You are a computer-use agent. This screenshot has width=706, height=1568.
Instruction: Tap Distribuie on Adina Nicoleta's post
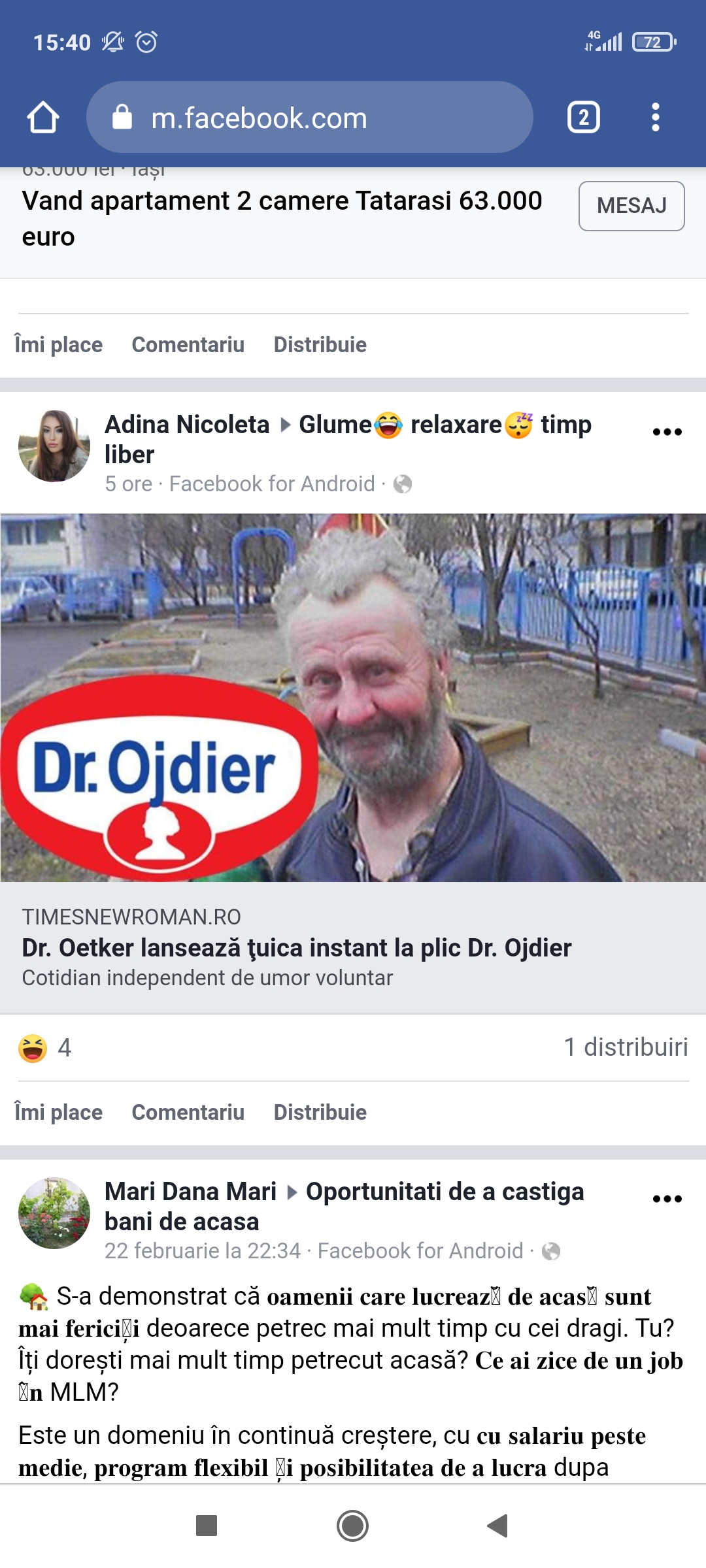point(320,1112)
